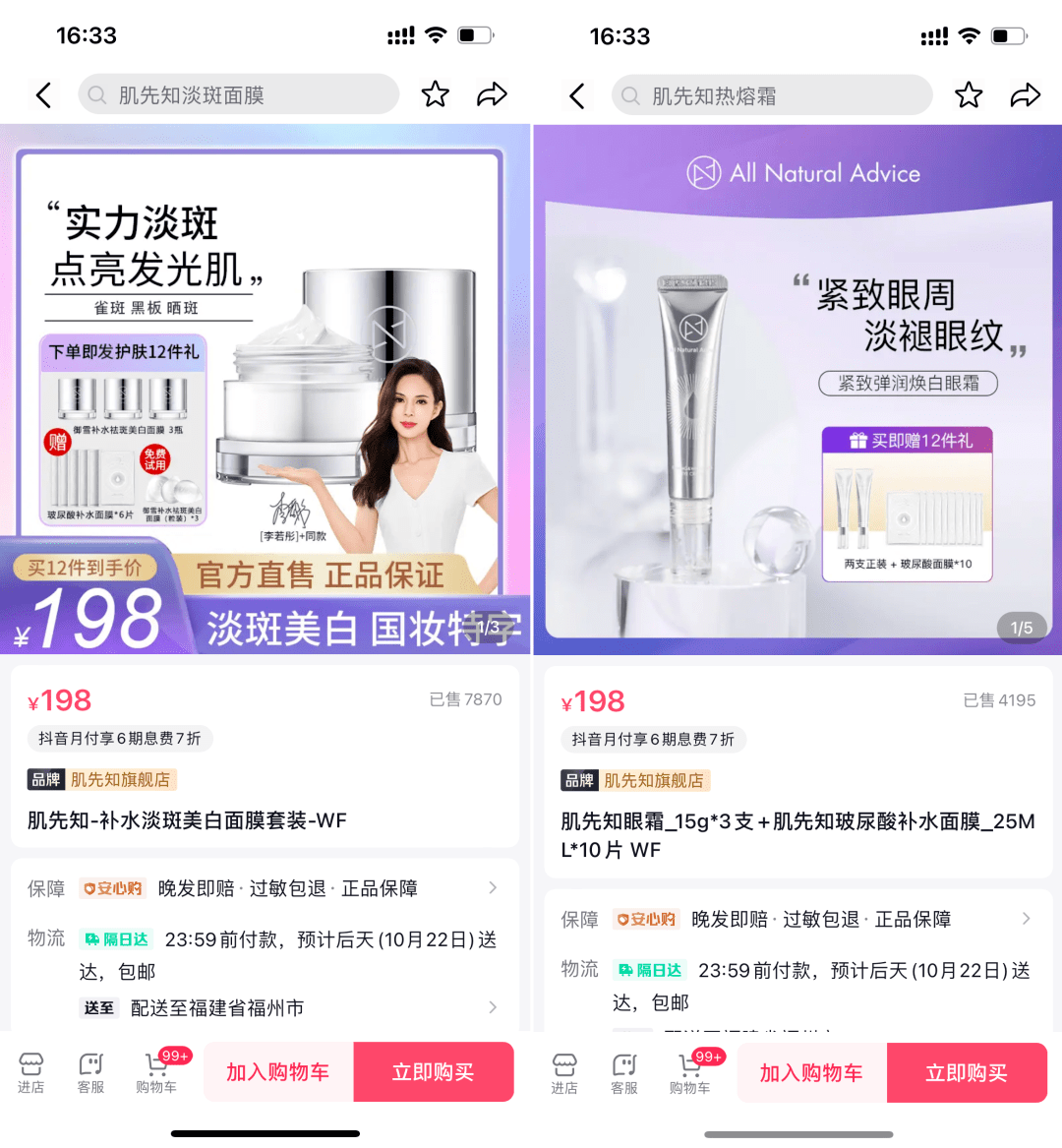The width and height of the screenshot is (1062, 1148).
Task: Share the 淡斑面膜 product page
Action: pos(492,94)
